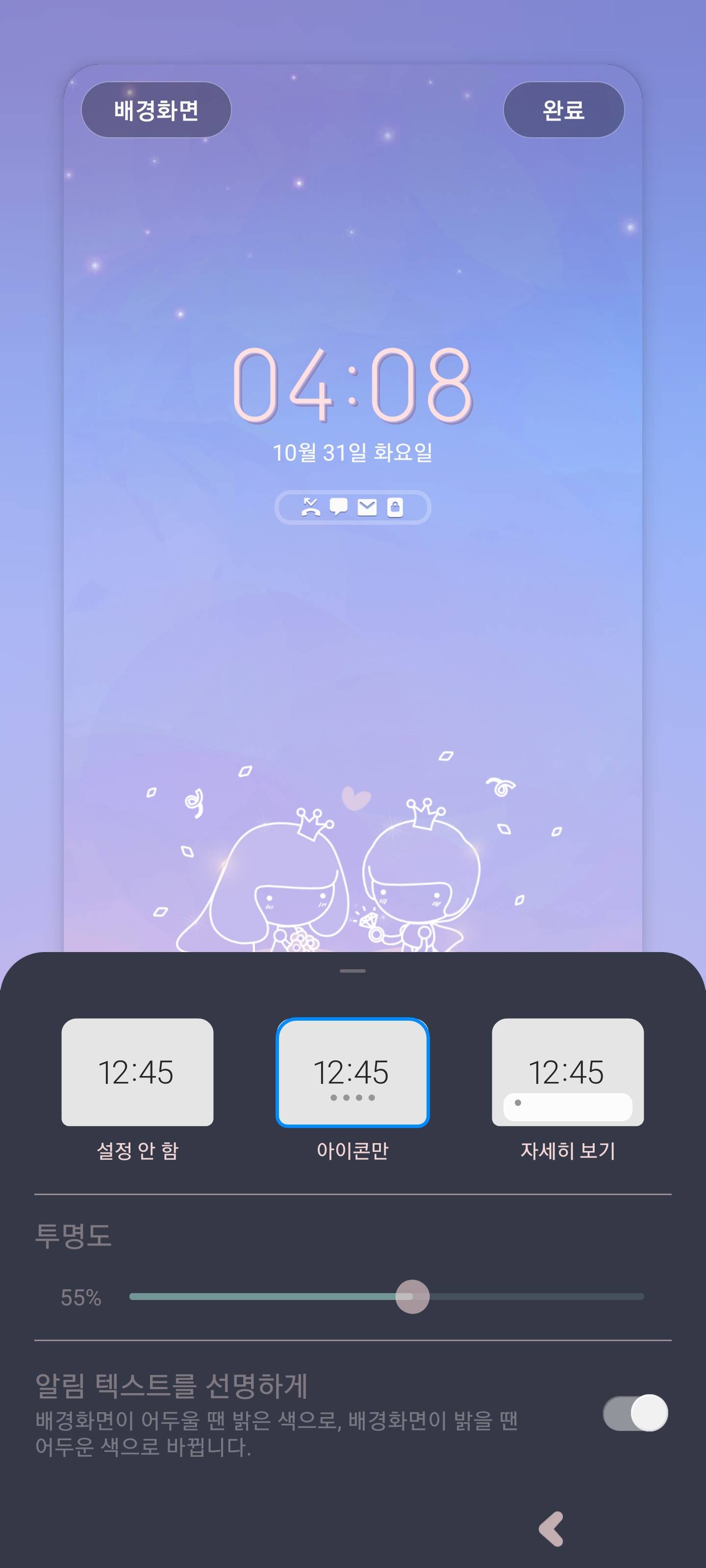Select the 설정 안 함 notification style
Image resolution: width=706 pixels, height=1568 pixels.
(138, 1073)
